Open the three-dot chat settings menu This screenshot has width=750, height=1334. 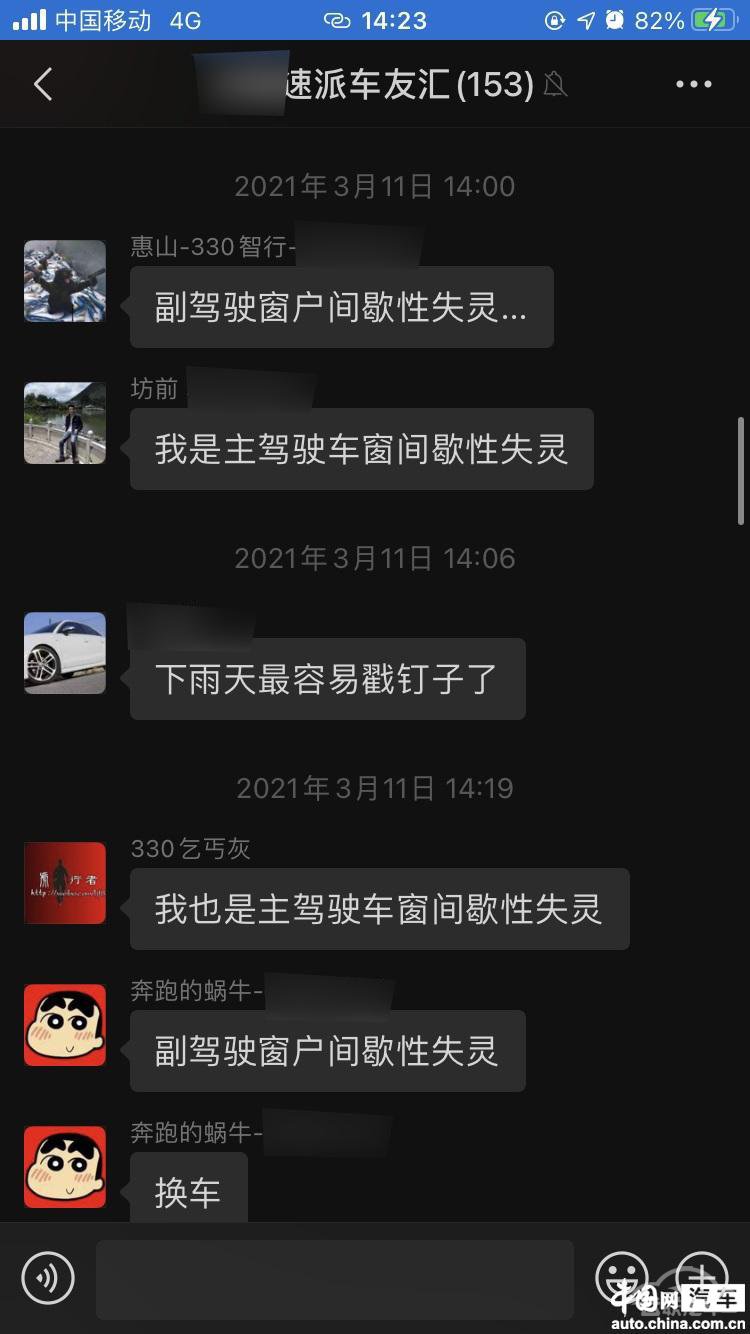(x=693, y=85)
